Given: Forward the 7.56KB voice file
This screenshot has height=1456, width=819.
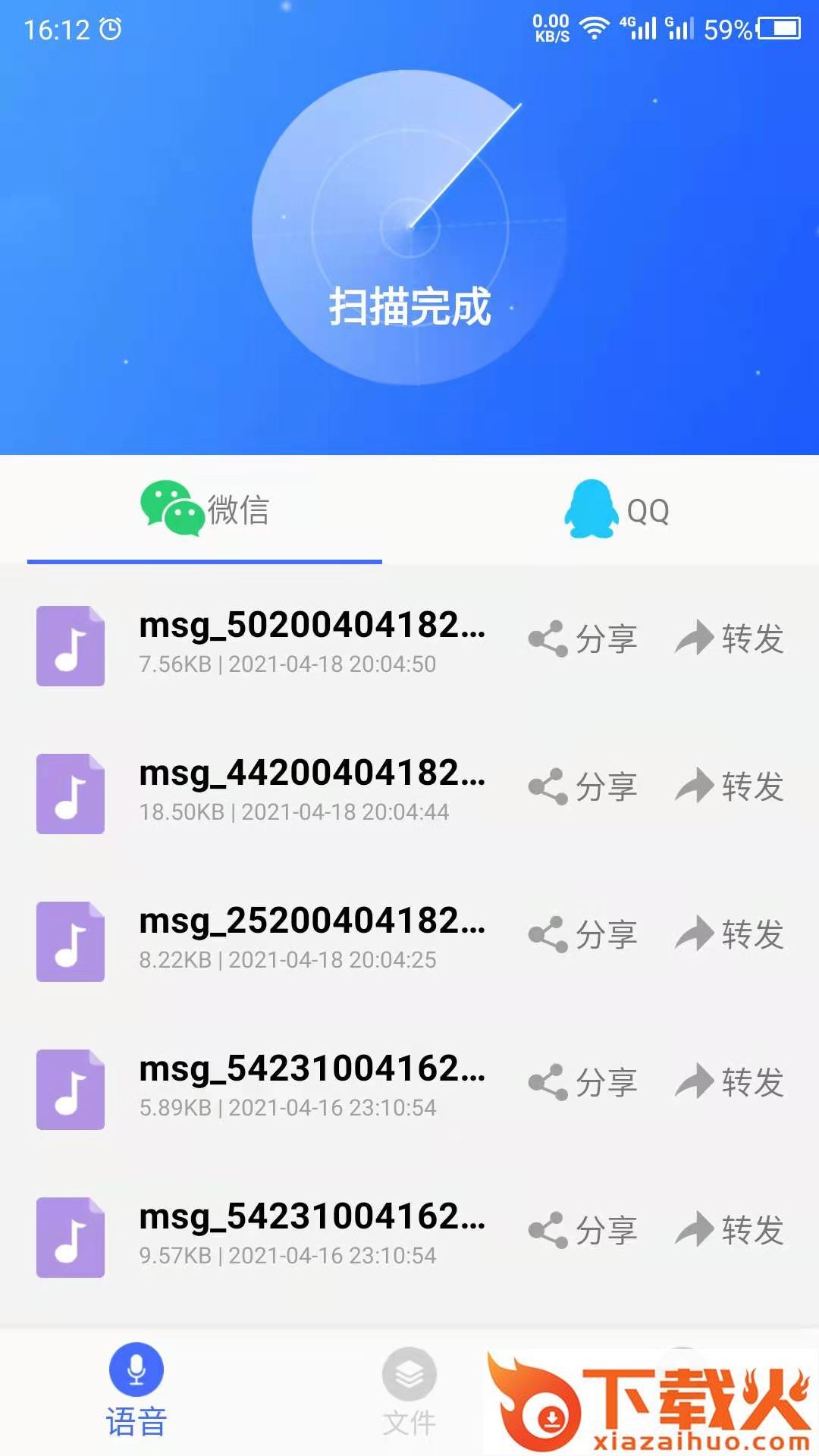Looking at the screenshot, I should (729, 639).
